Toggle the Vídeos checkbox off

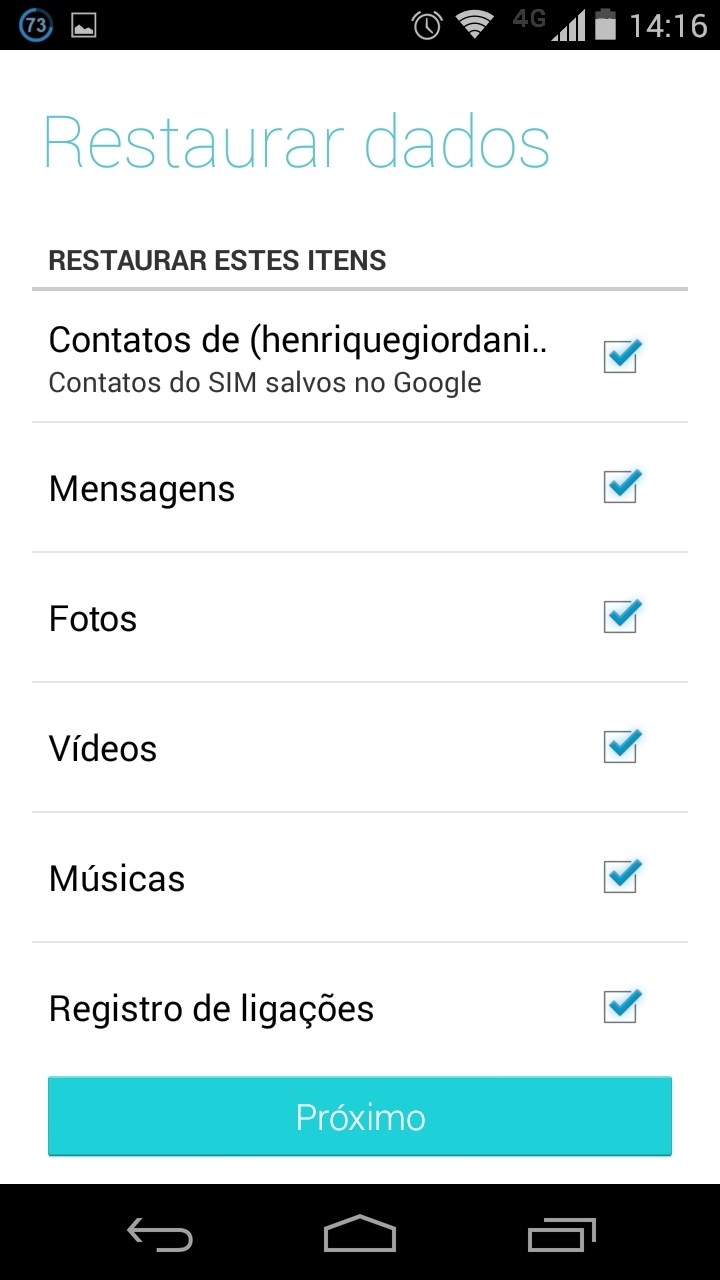[620, 748]
